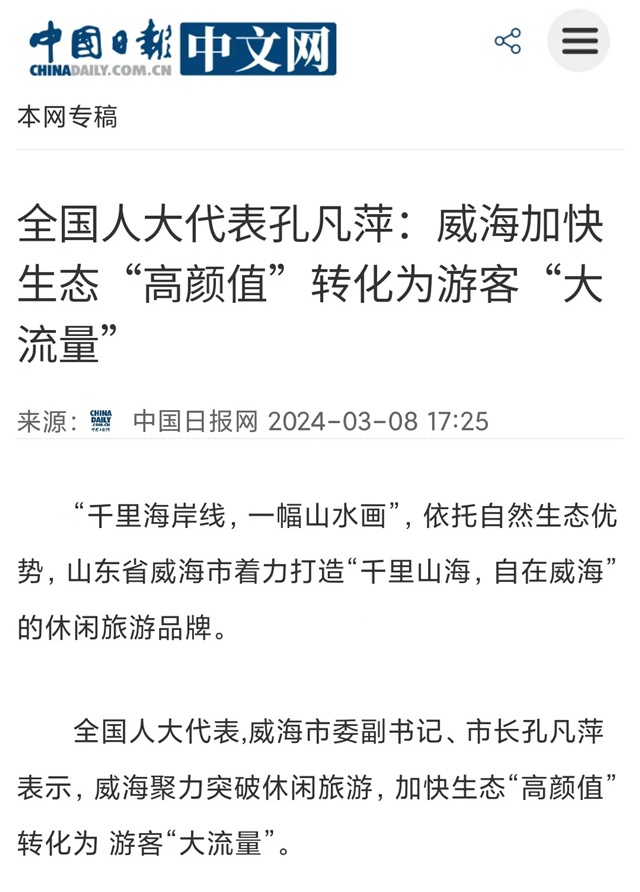Open the China Daily 中文网 homepage
Image resolution: width=640 pixels, height=892 pixels.
[182, 48]
